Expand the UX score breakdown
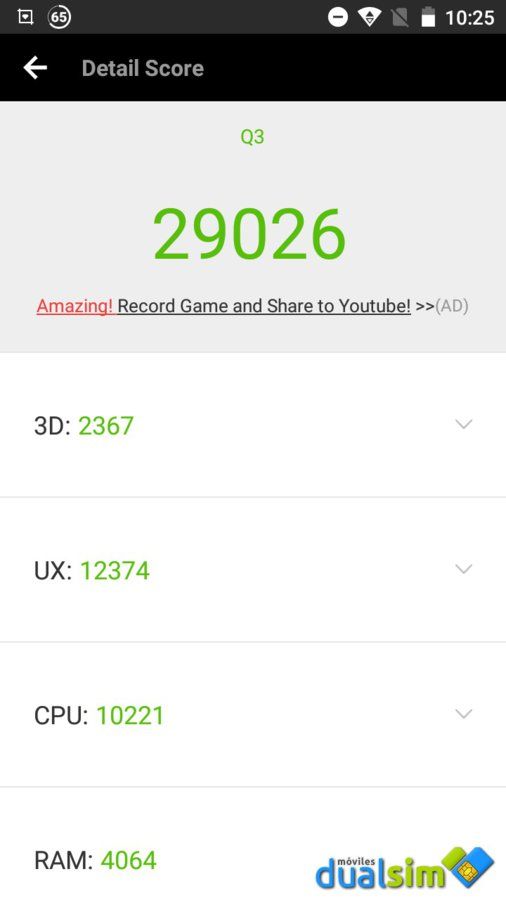506x900 pixels. 253,570
